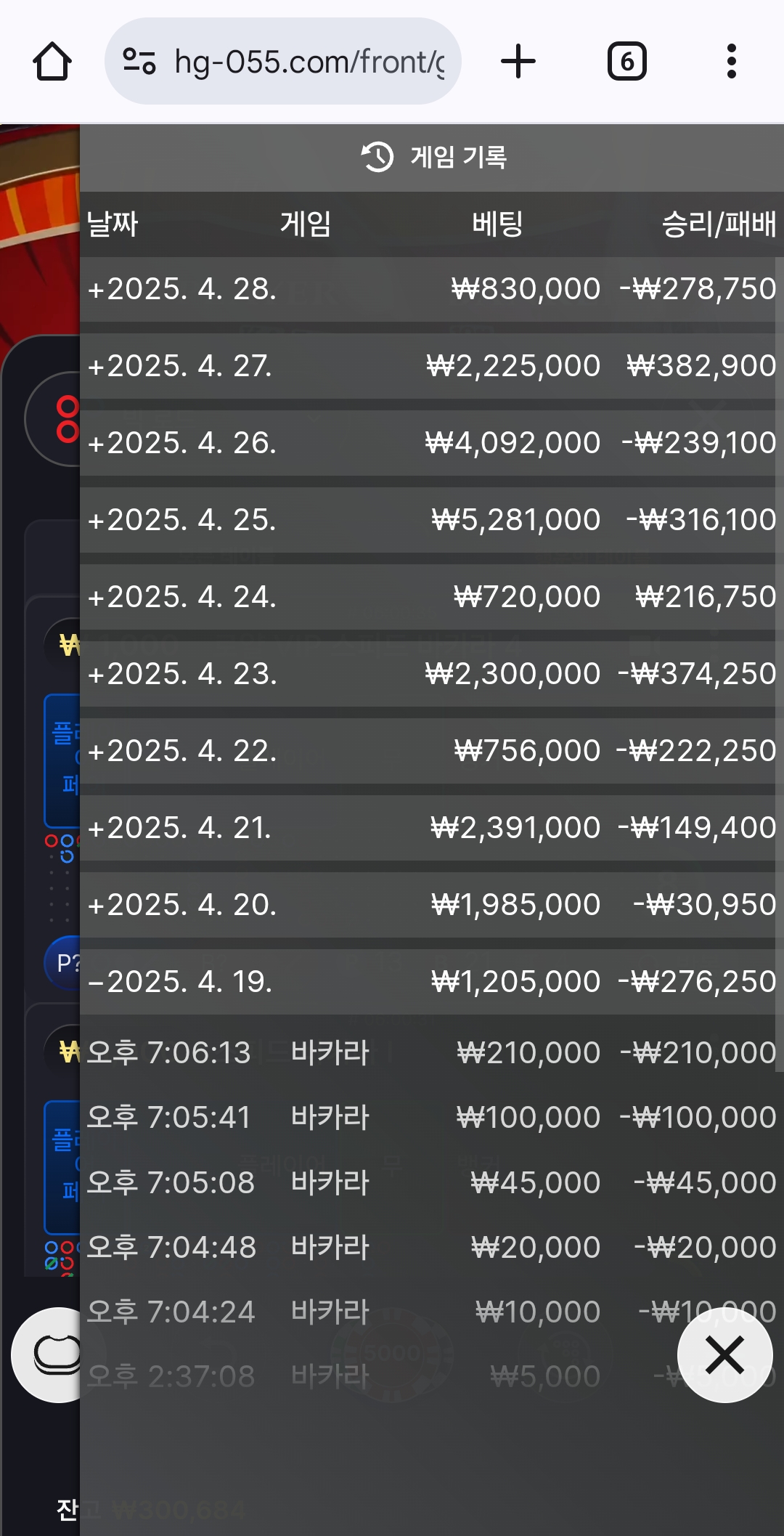Viewport: 784px width, 1536px height.
Task: Close the 게임 기록 panel
Action: point(724,1355)
